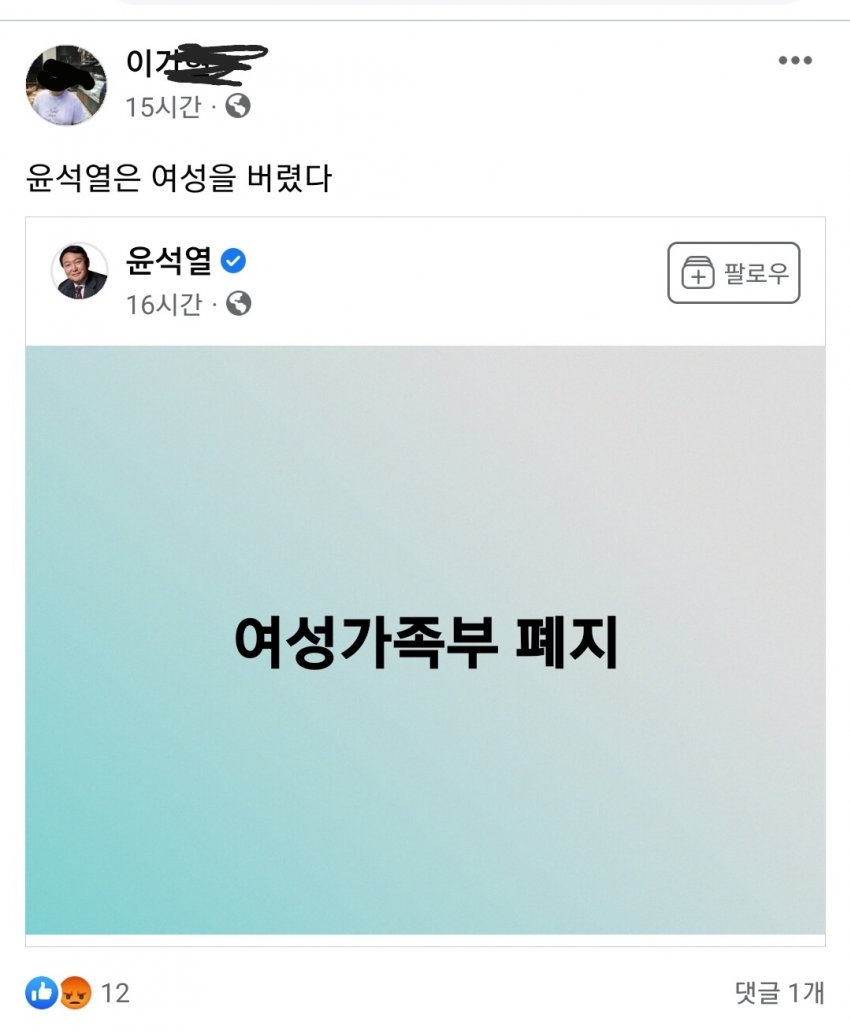Viewport: 850px width, 1033px height.
Task: Open the poster's profile picture
Action: pyautogui.click(x=65, y=85)
